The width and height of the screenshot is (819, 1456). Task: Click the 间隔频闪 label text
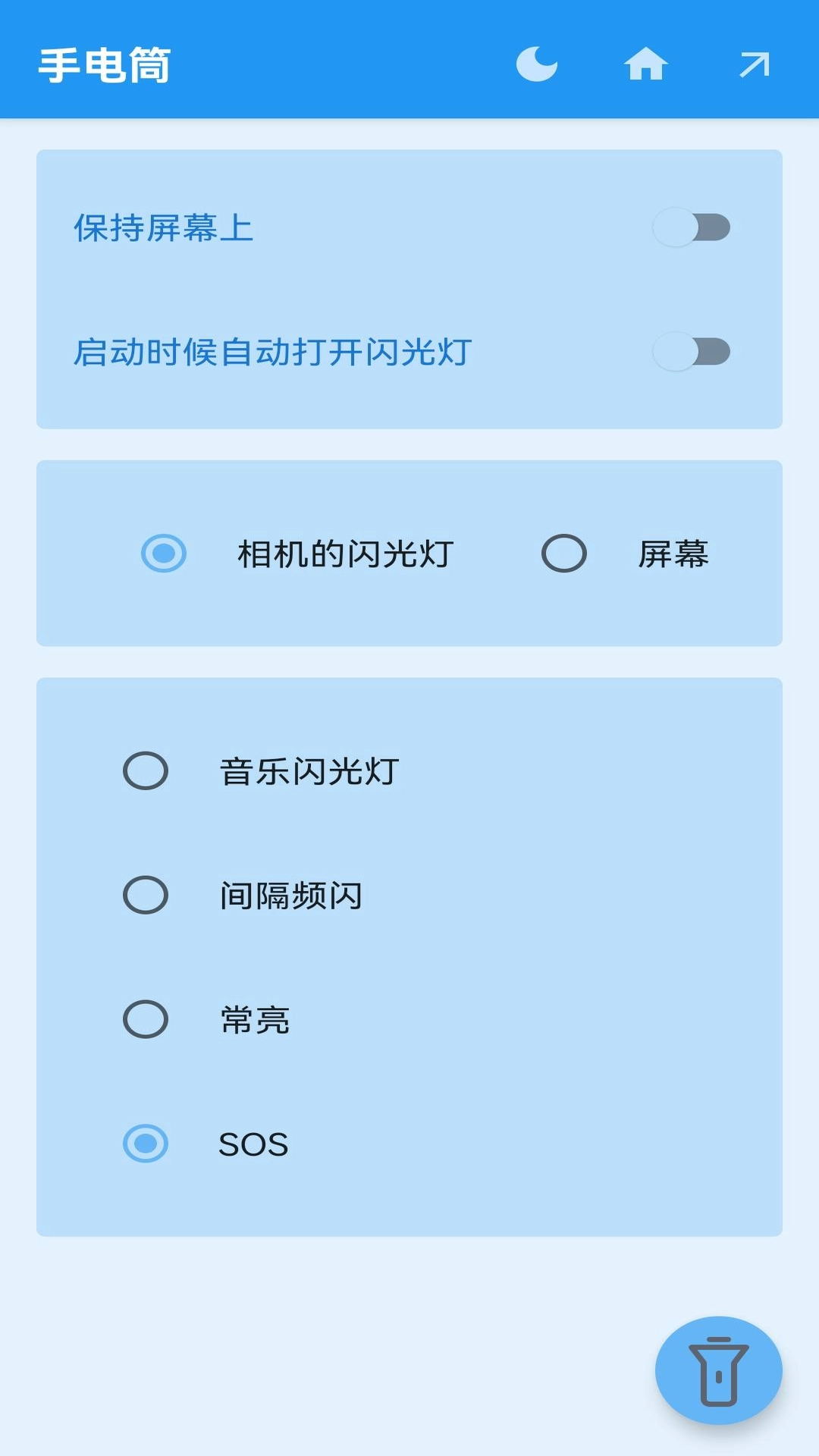coord(290,895)
